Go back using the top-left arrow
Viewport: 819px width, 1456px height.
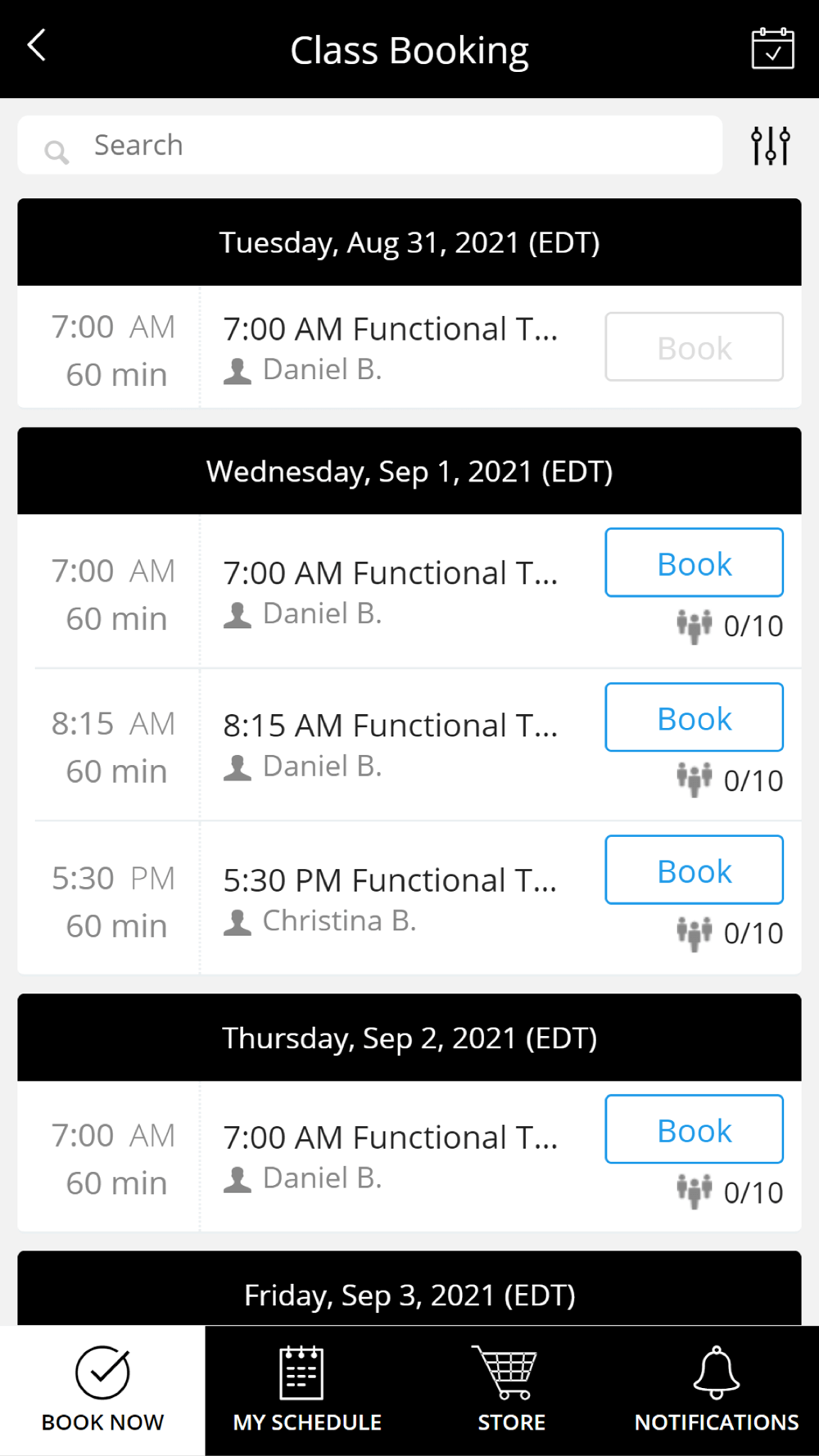pyautogui.click(x=37, y=46)
